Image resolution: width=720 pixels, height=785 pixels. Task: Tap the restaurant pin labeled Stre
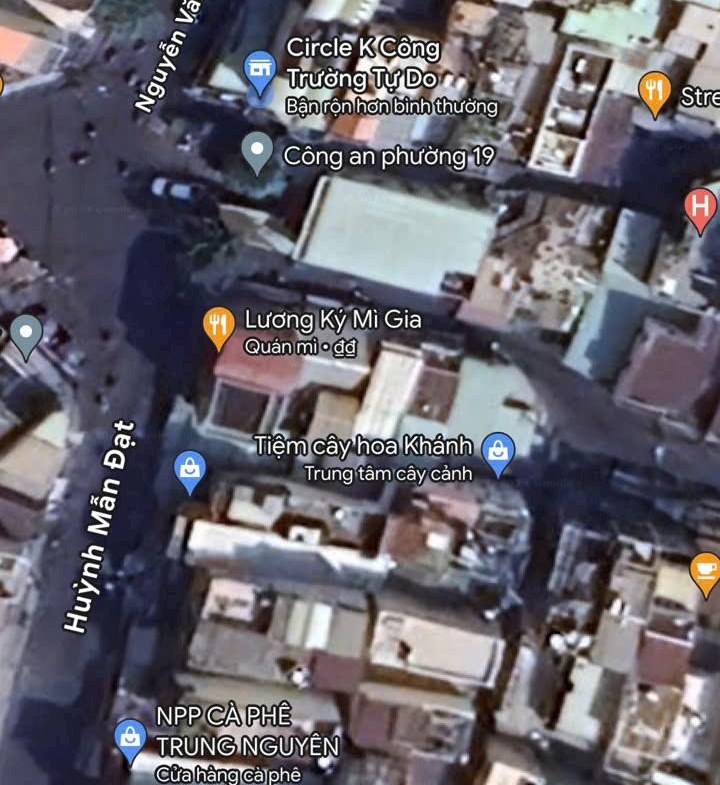pos(654,93)
